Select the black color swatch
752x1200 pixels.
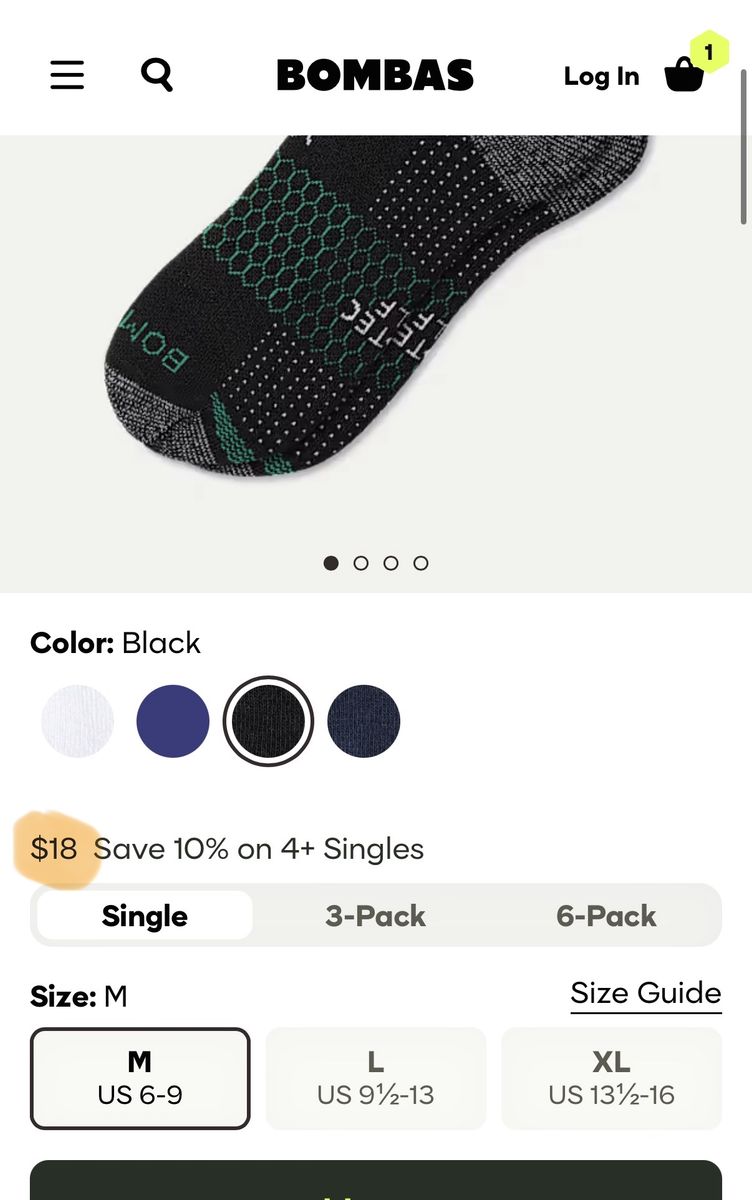268,721
